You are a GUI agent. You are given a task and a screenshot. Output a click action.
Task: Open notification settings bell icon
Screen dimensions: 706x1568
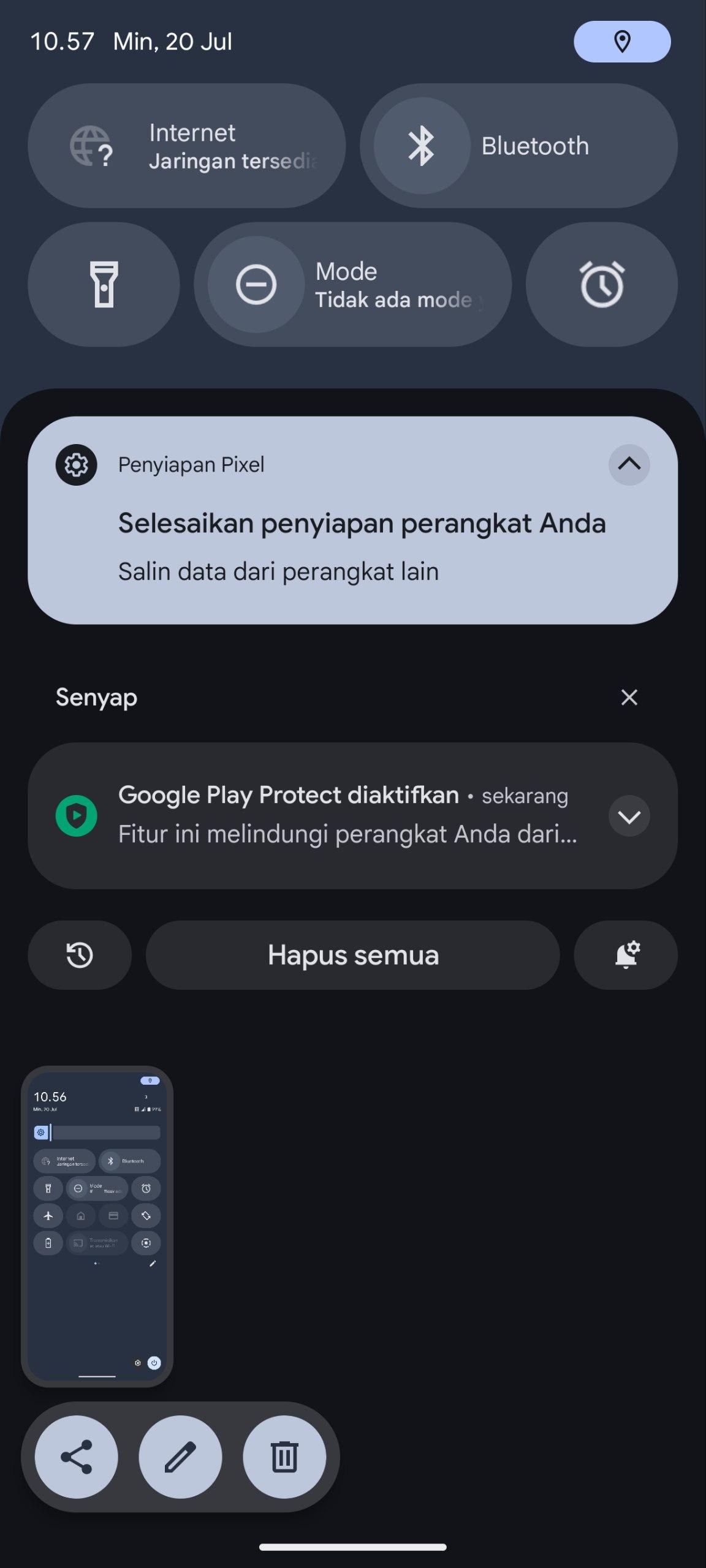[626, 955]
